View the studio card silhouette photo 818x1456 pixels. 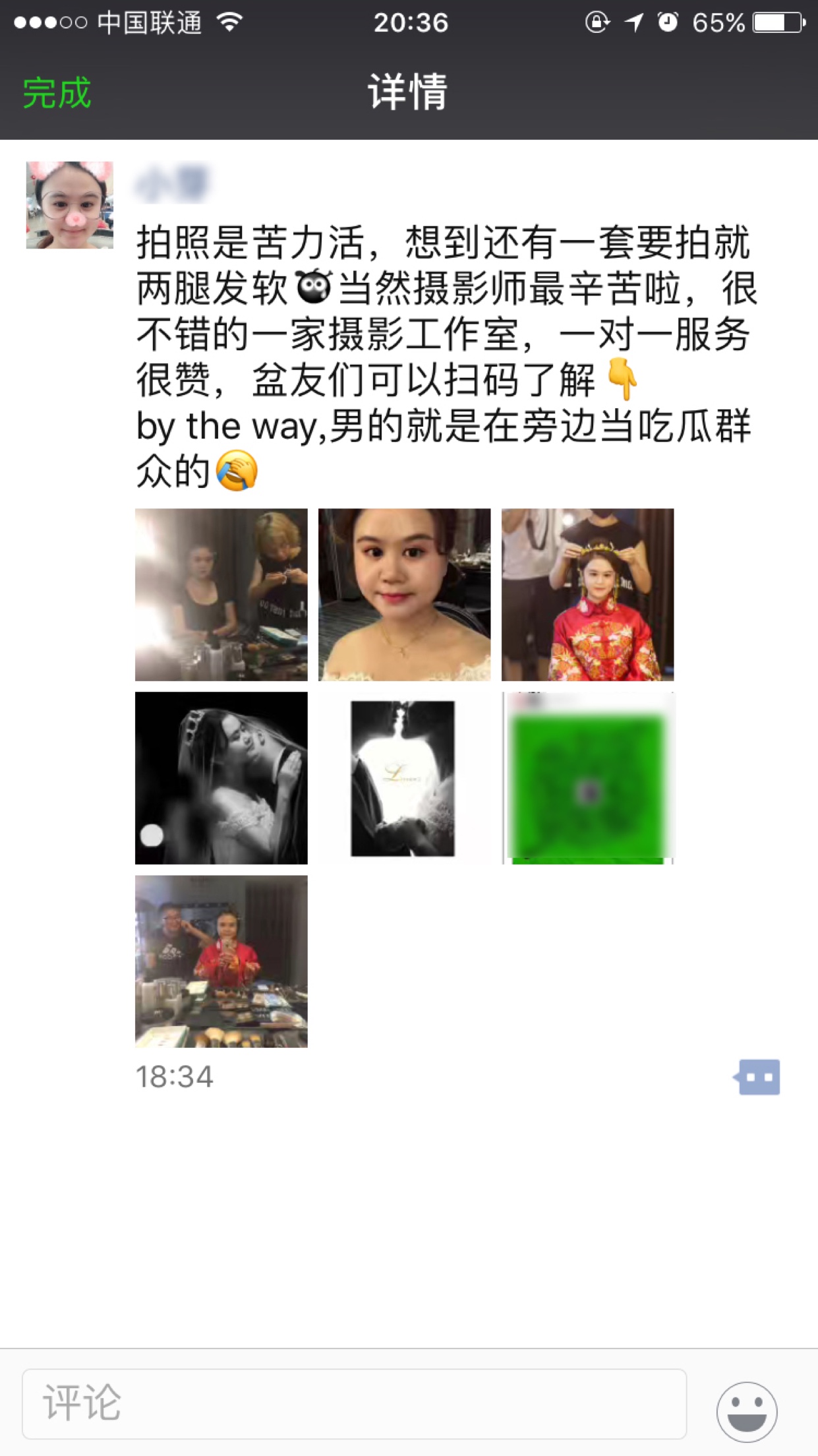click(405, 777)
